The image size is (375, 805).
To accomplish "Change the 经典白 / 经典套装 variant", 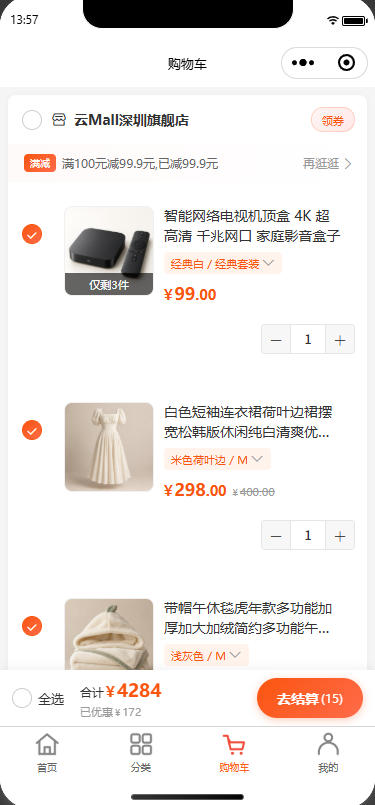I will (222, 264).
